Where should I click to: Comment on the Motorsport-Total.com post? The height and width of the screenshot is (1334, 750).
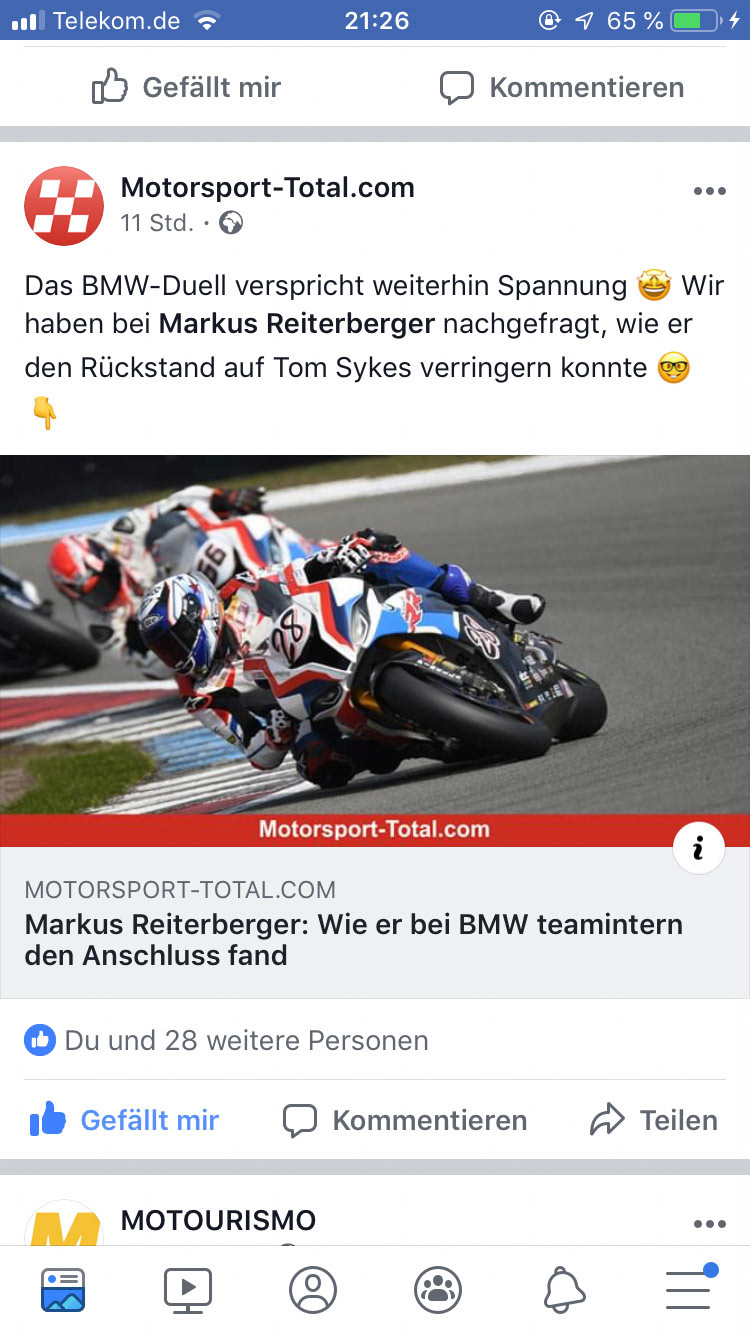click(404, 1120)
